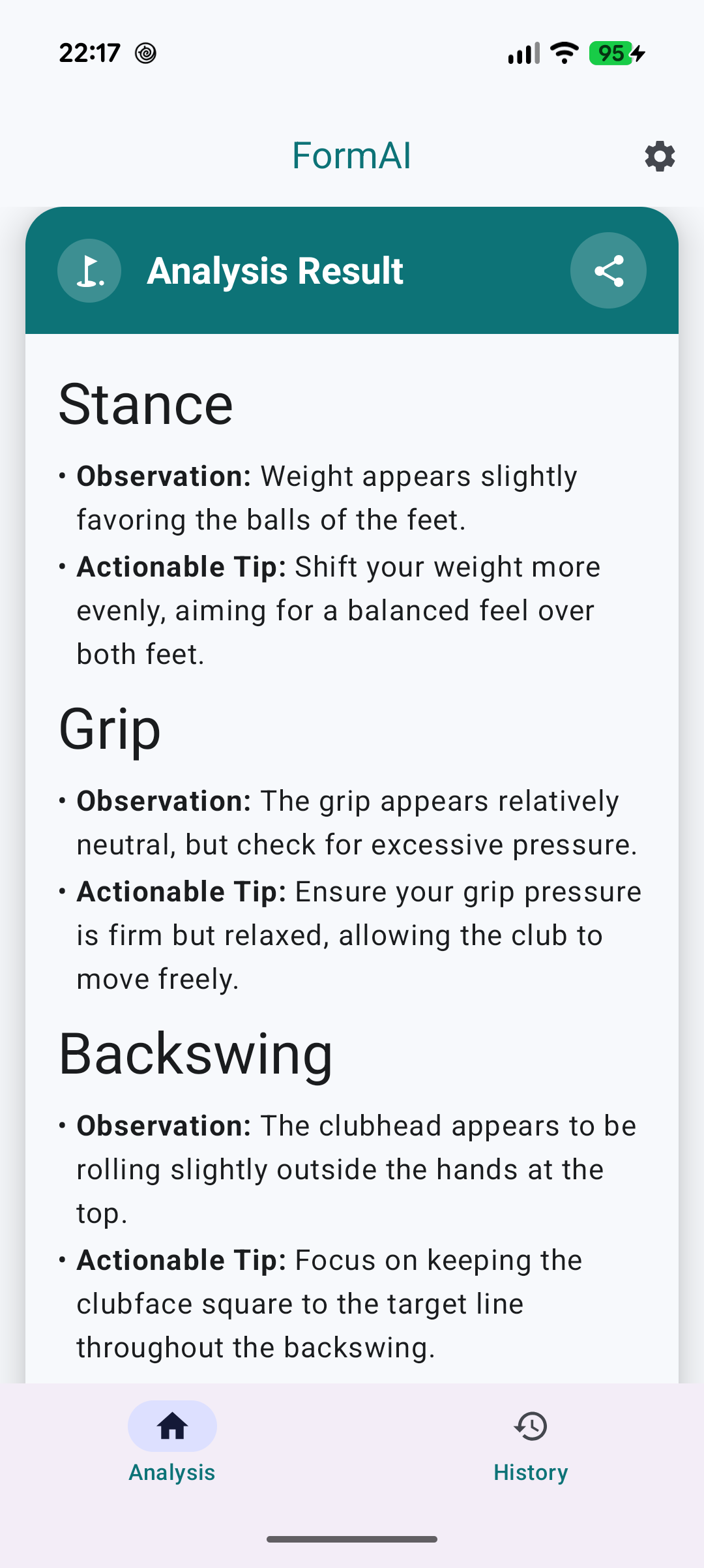The image size is (704, 1568).
Task: Open the settings gear
Action: click(660, 157)
